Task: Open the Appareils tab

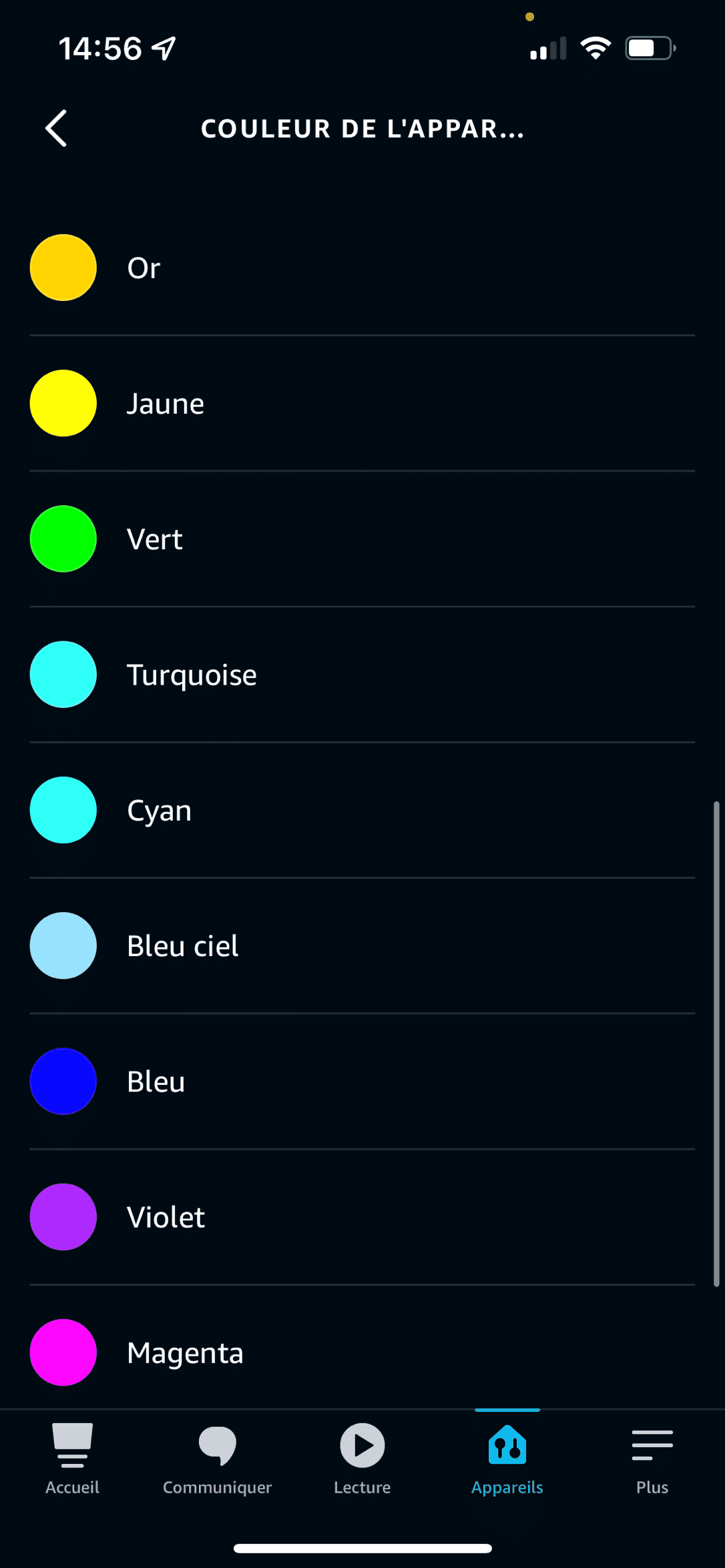Action: click(x=507, y=1459)
